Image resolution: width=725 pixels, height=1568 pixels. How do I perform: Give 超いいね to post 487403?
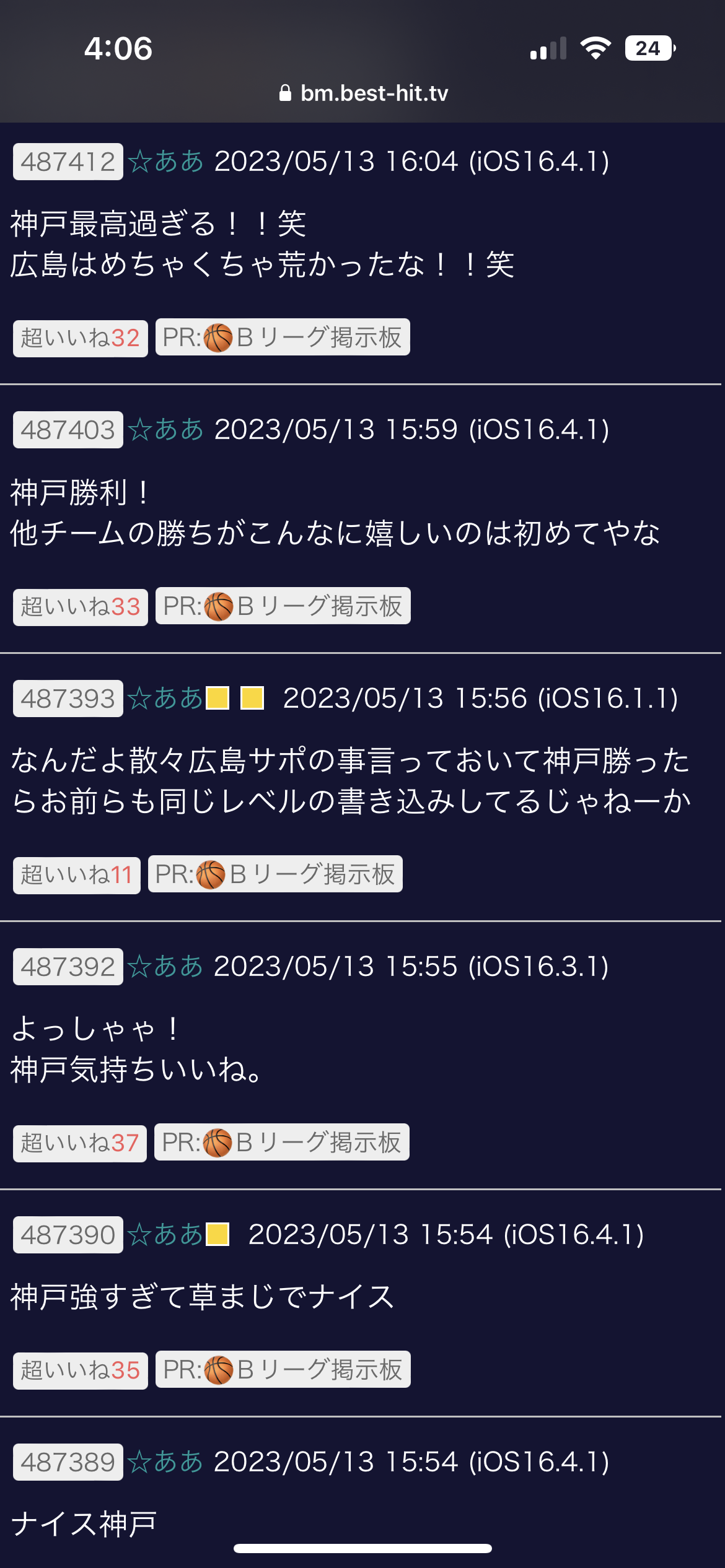coord(81,607)
